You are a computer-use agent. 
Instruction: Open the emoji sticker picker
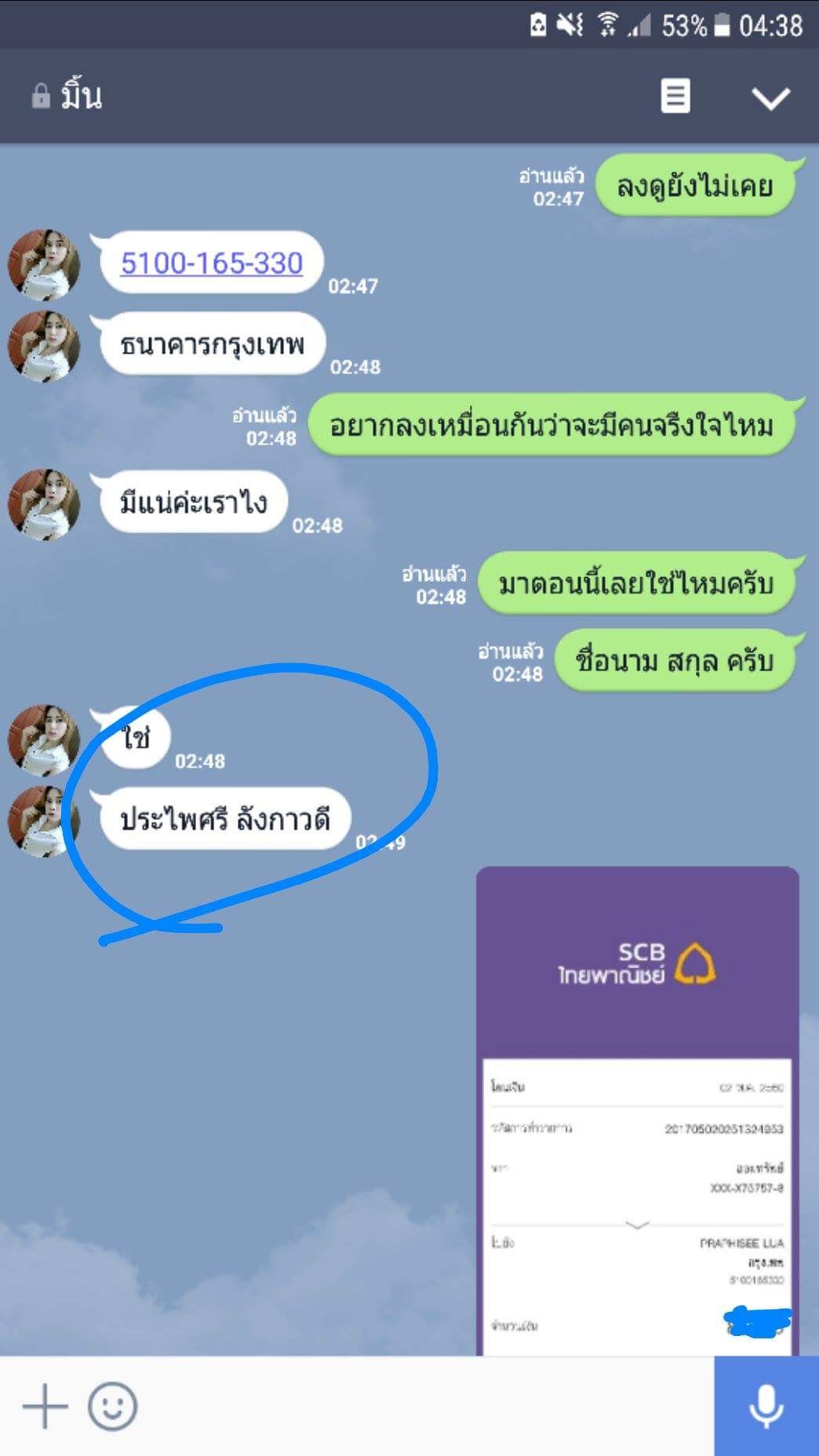112,1406
